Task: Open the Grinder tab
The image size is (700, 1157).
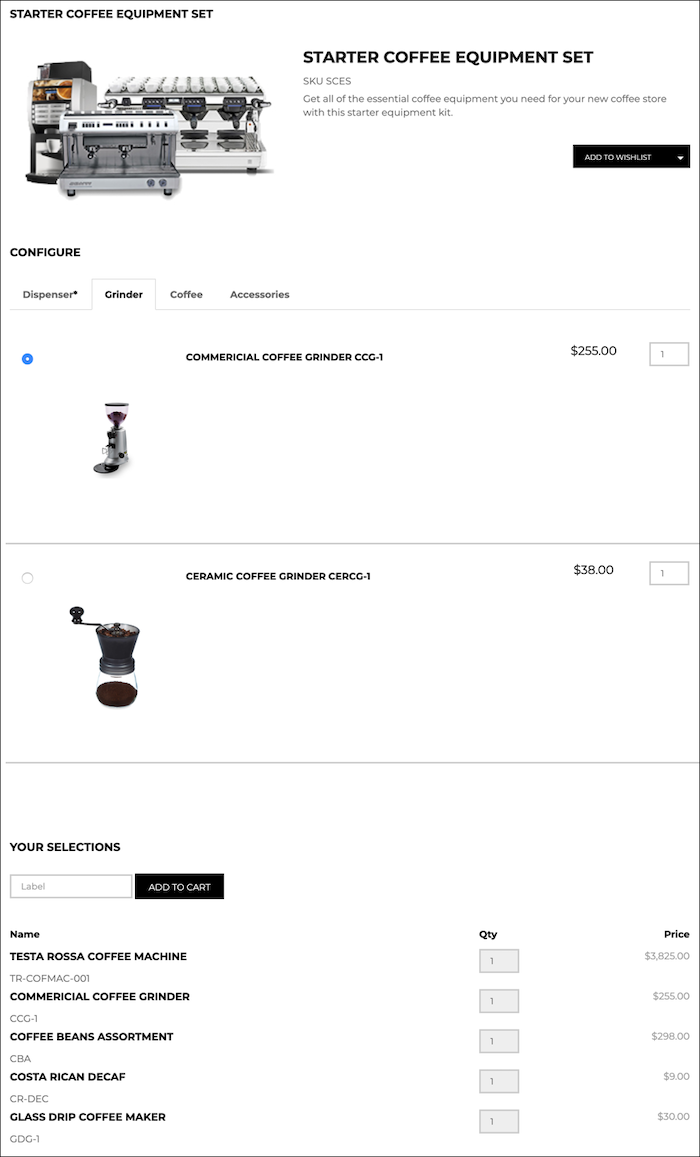Action: [x=123, y=295]
